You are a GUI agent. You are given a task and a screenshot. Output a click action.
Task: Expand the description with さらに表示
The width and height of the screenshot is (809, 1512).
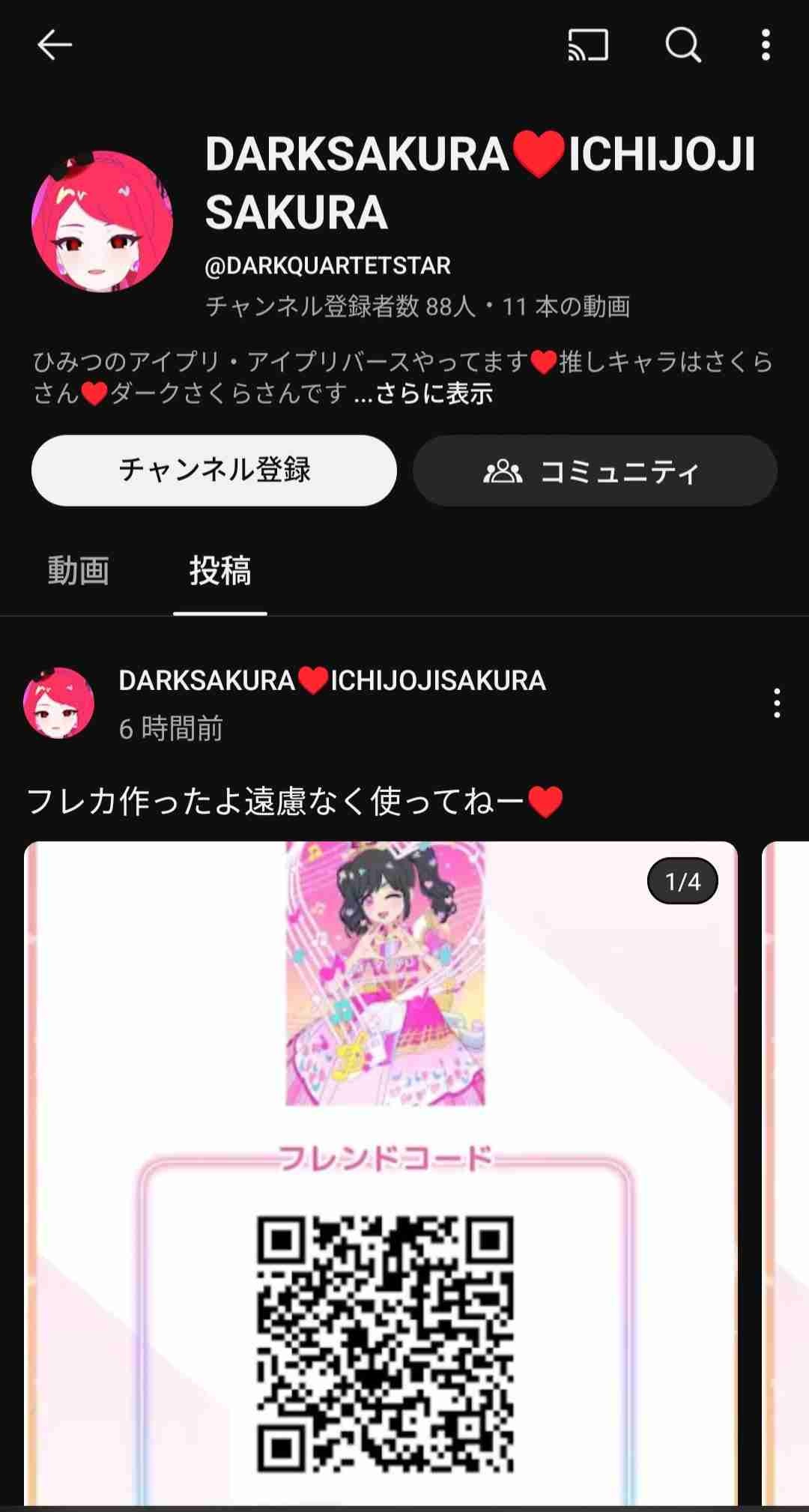[434, 393]
